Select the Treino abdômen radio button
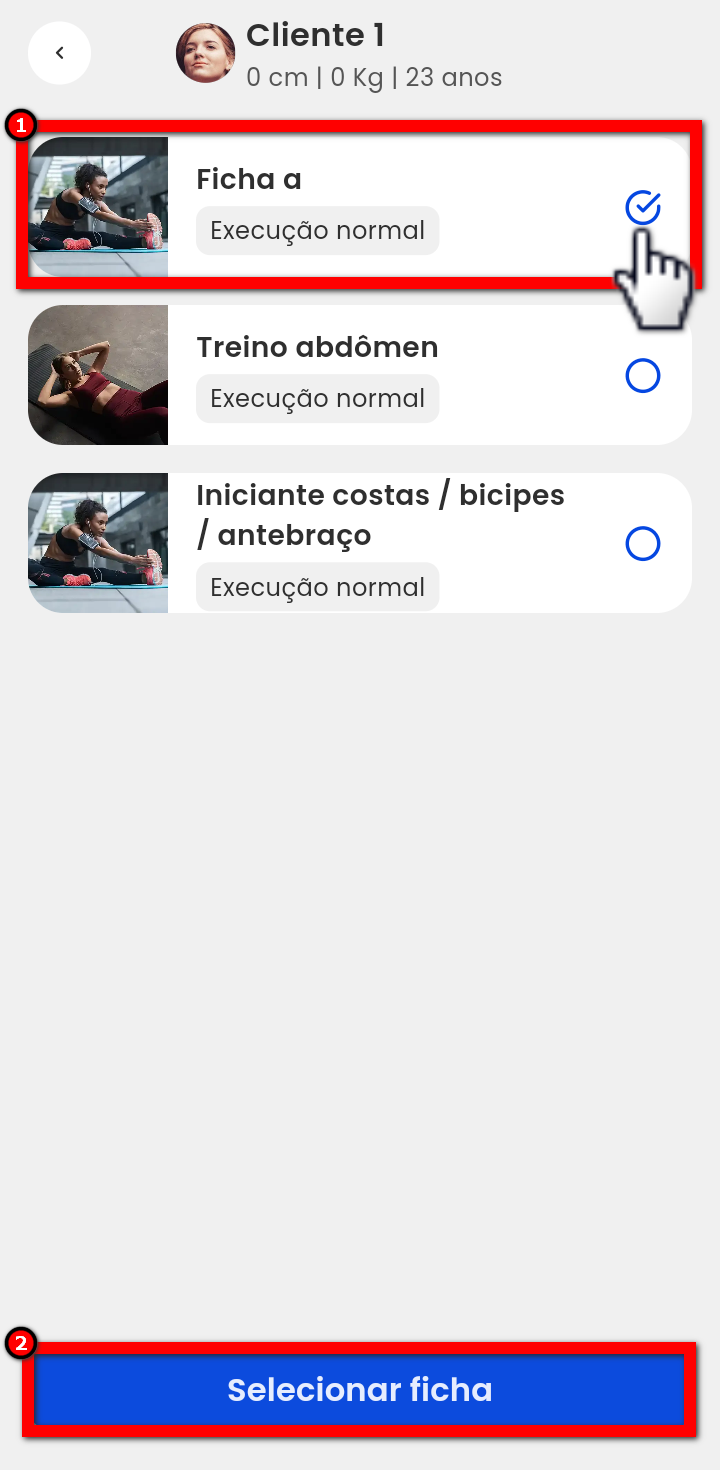 (642, 376)
